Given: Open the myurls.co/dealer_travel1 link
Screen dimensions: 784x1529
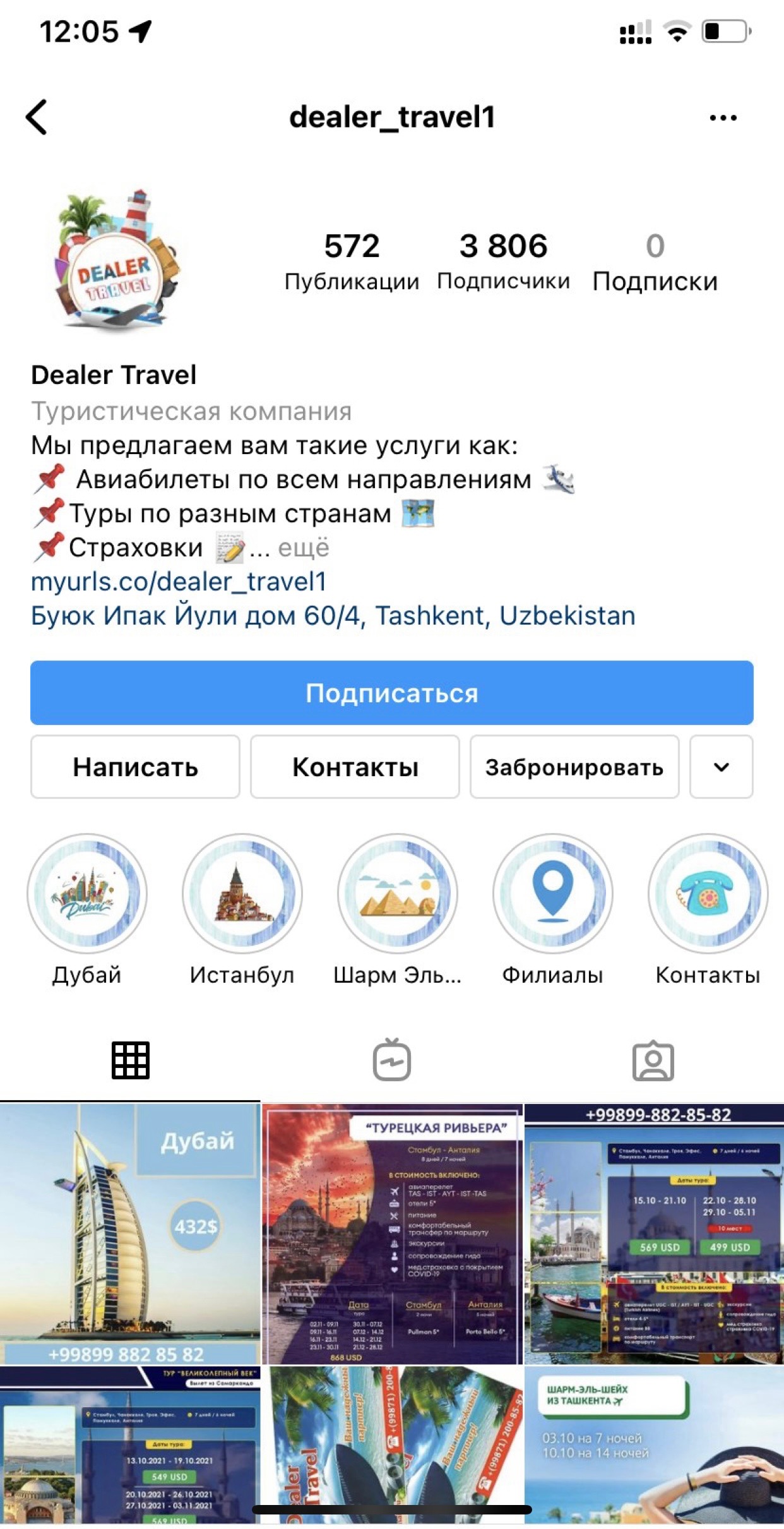Looking at the screenshot, I should point(179,582).
